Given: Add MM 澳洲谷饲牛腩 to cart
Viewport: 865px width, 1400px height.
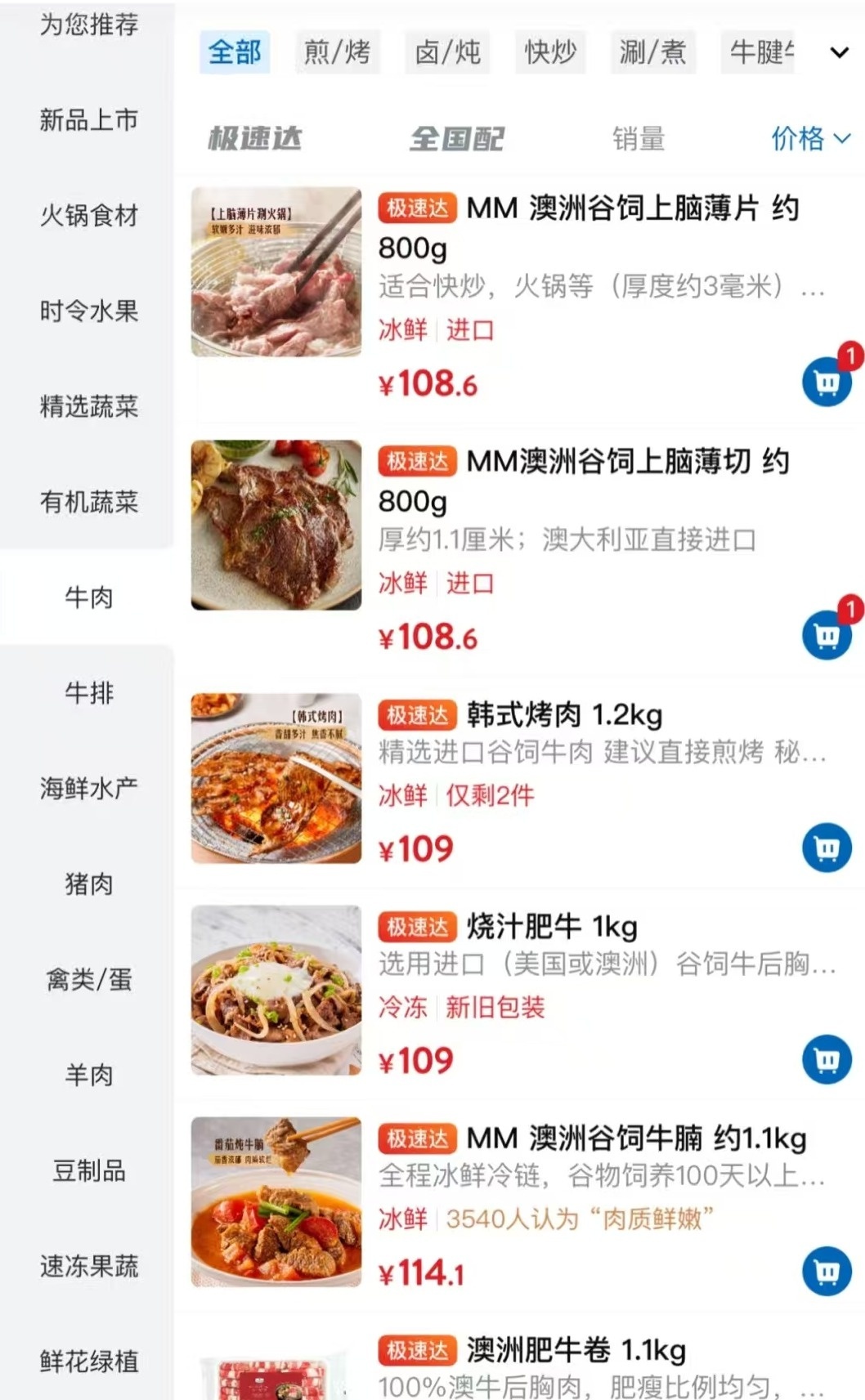Looking at the screenshot, I should (x=827, y=1272).
